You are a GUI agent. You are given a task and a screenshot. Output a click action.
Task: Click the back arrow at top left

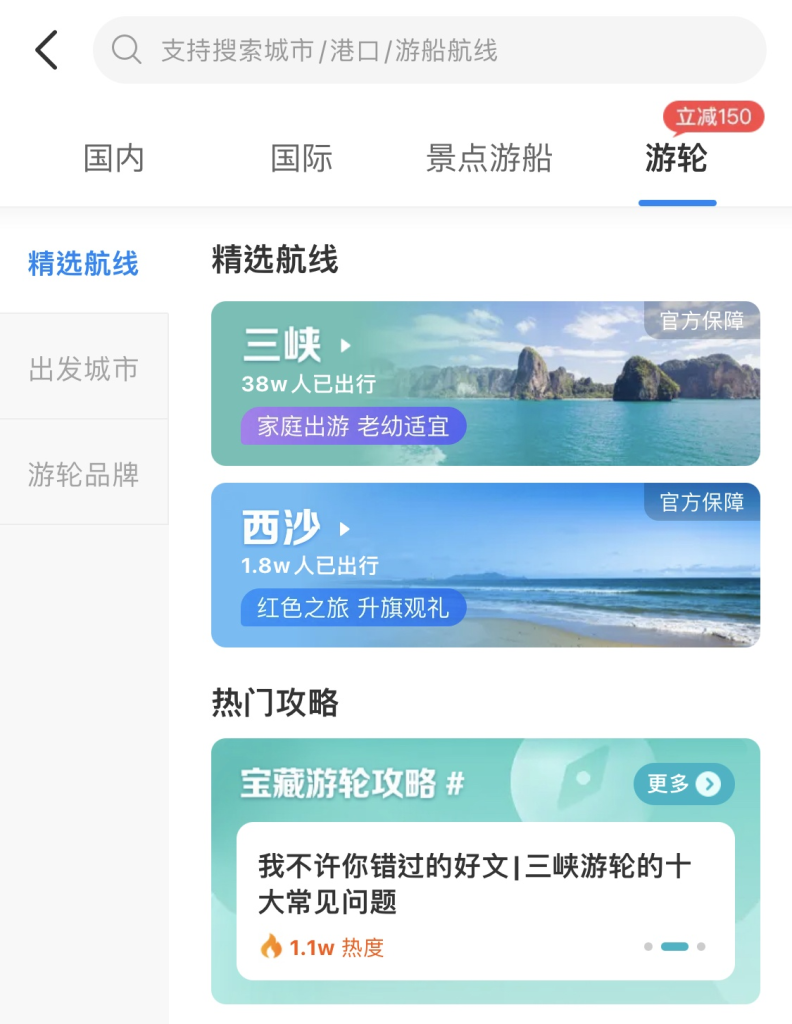tap(44, 49)
